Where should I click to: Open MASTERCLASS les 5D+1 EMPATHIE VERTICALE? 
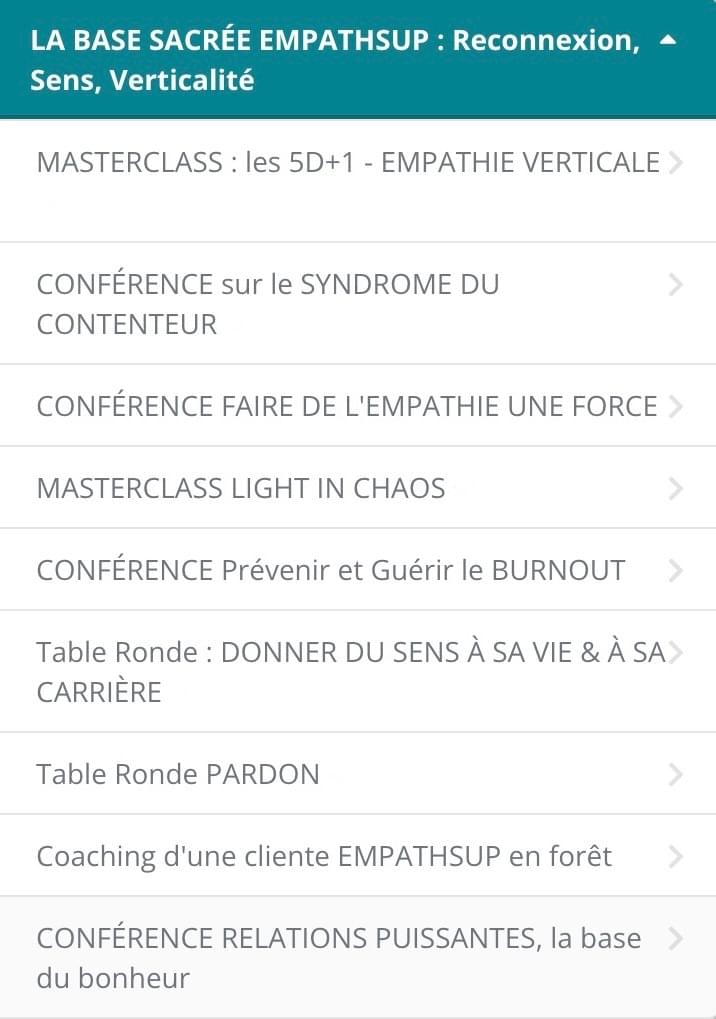click(348, 163)
